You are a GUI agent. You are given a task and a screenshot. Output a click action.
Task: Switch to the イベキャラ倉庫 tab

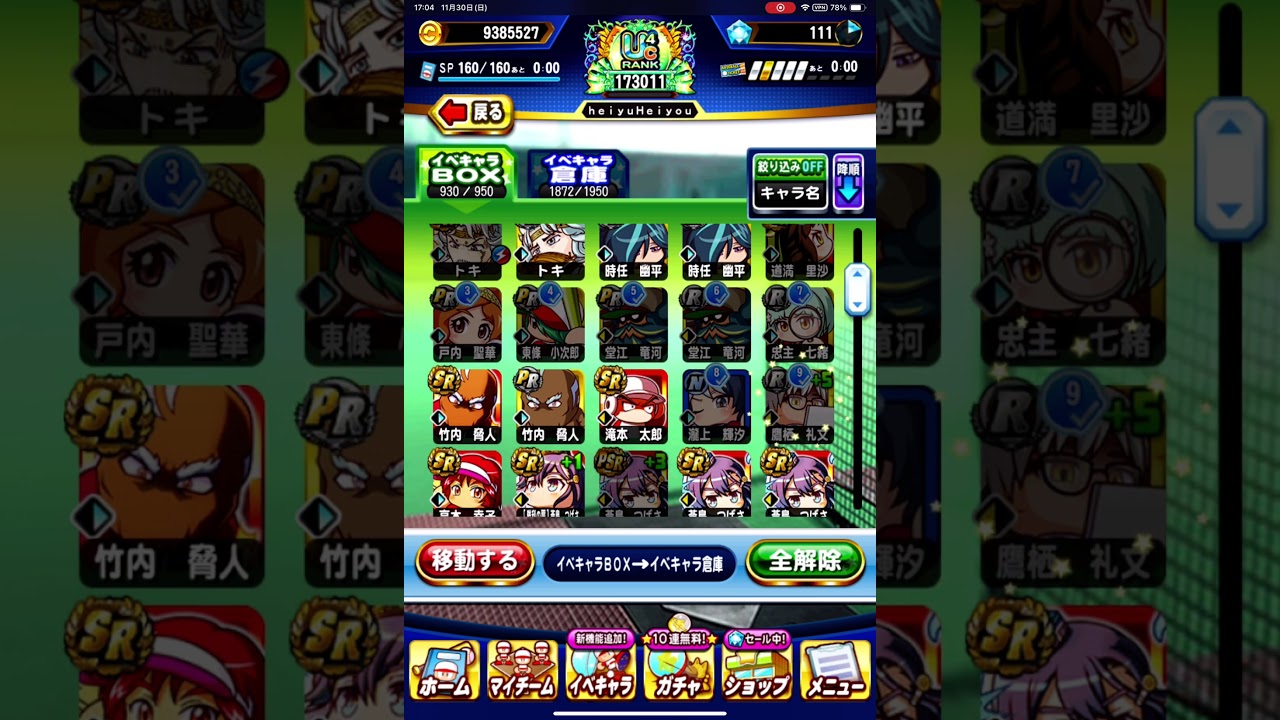click(578, 175)
